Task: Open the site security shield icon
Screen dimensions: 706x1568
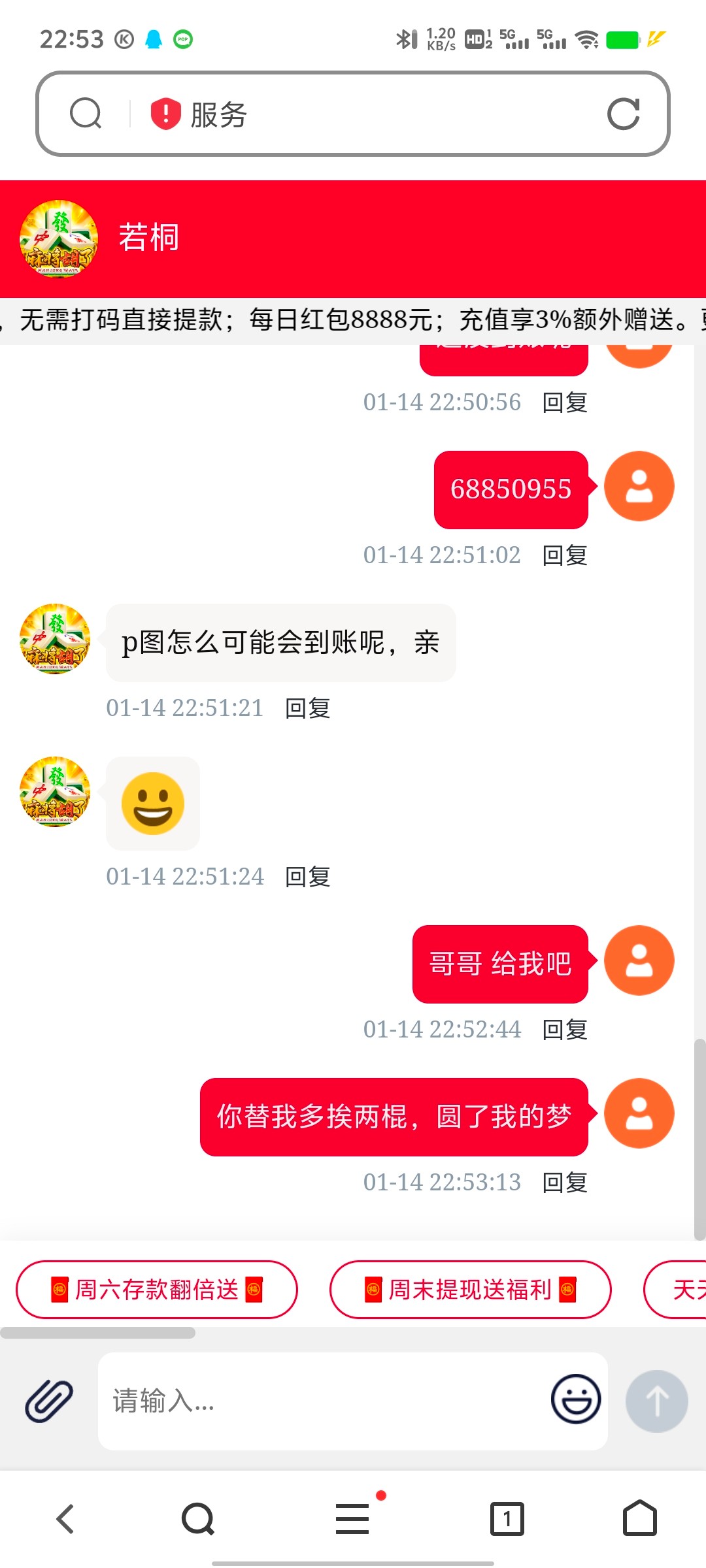Action: [x=165, y=114]
